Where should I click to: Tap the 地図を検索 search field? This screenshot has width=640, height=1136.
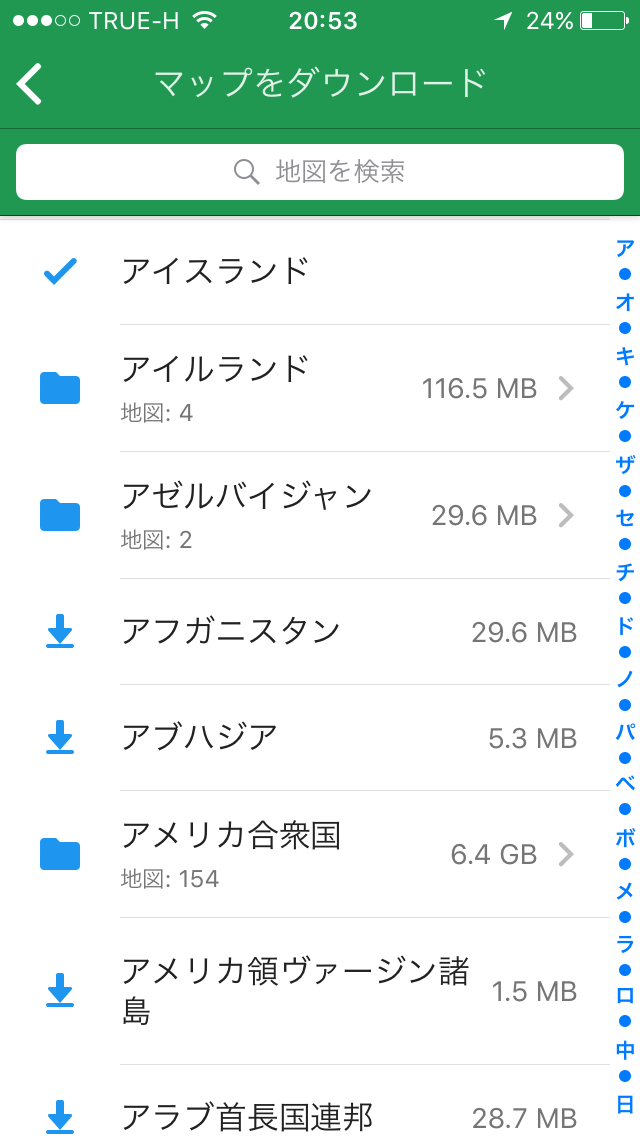click(x=320, y=172)
